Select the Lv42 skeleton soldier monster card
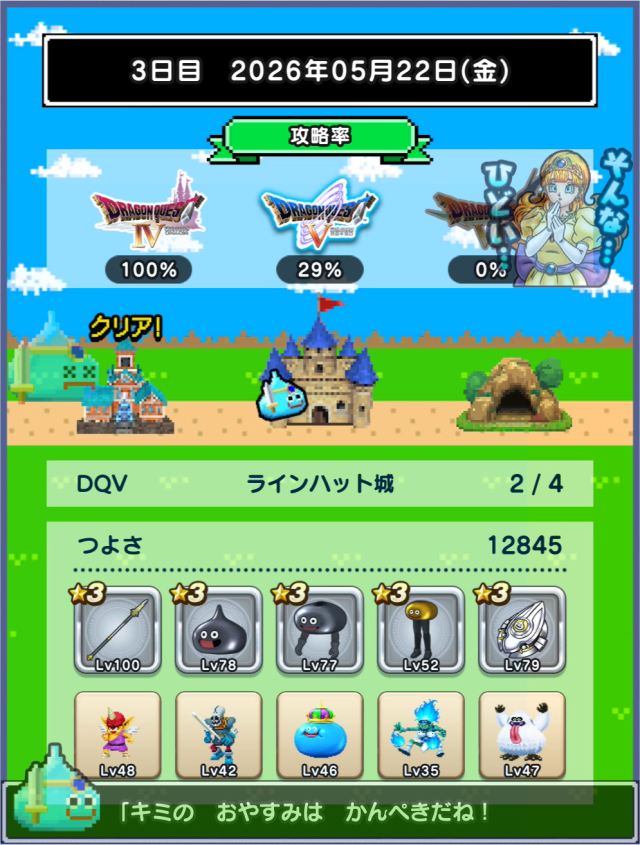This screenshot has width=640, height=845. pyautogui.click(x=219, y=735)
